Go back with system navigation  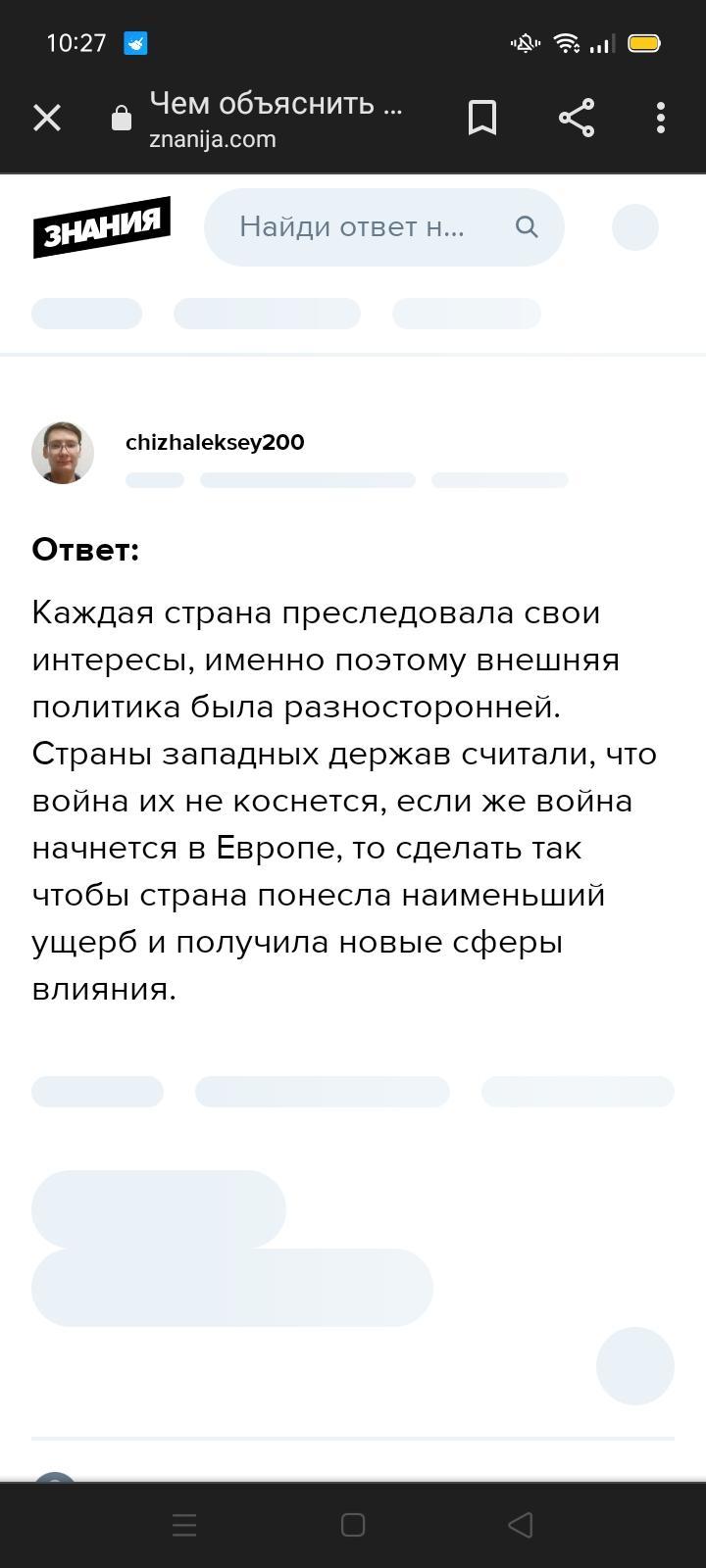click(x=521, y=1525)
